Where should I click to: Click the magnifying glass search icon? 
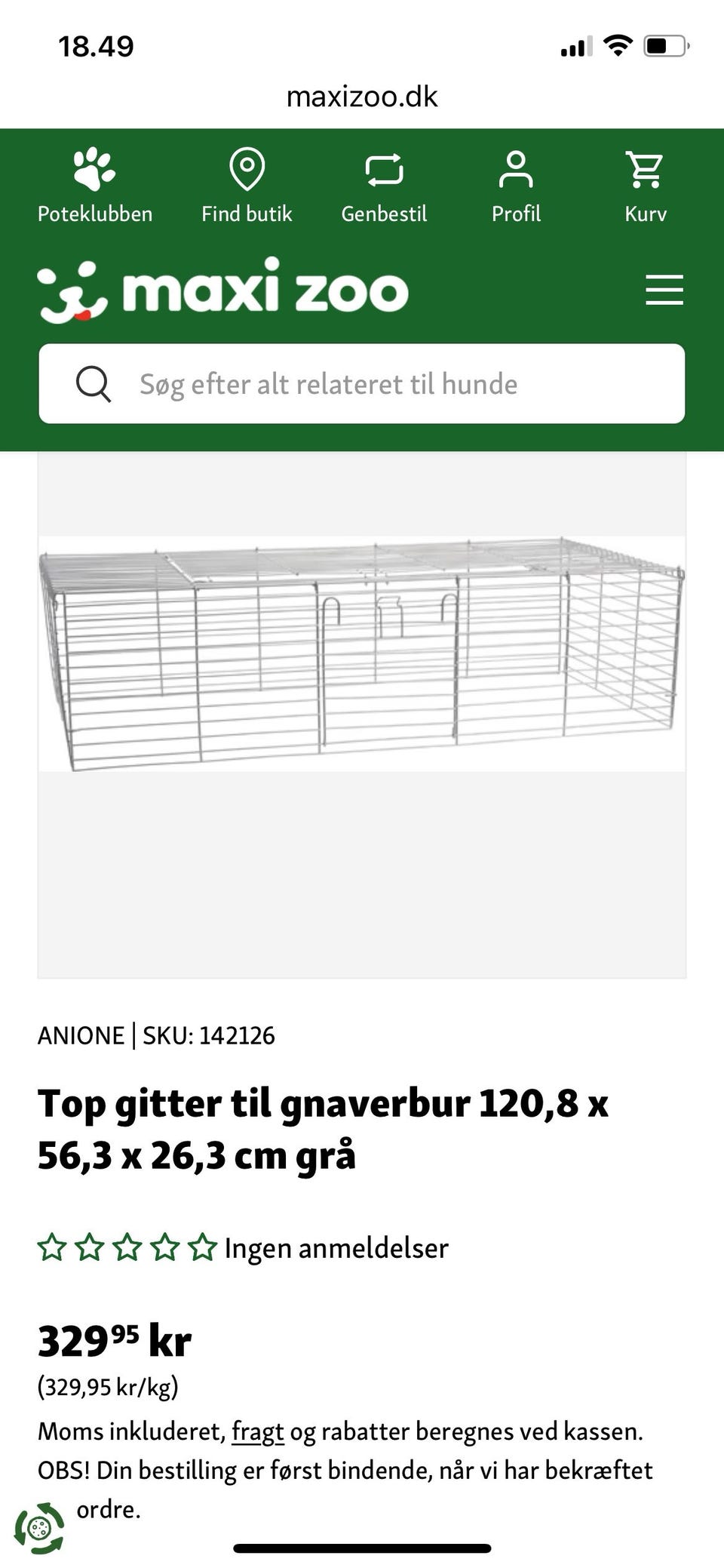[94, 383]
